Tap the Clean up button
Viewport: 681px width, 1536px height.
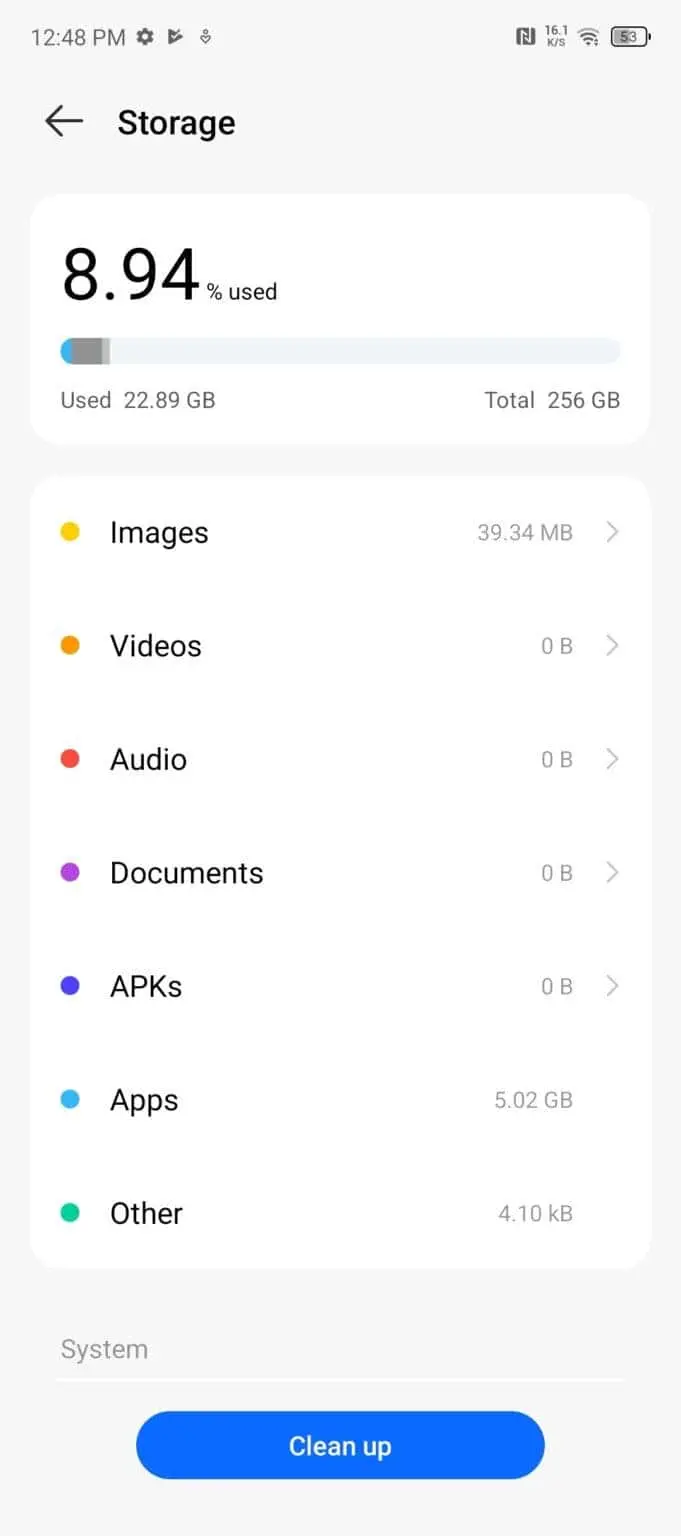(340, 1445)
